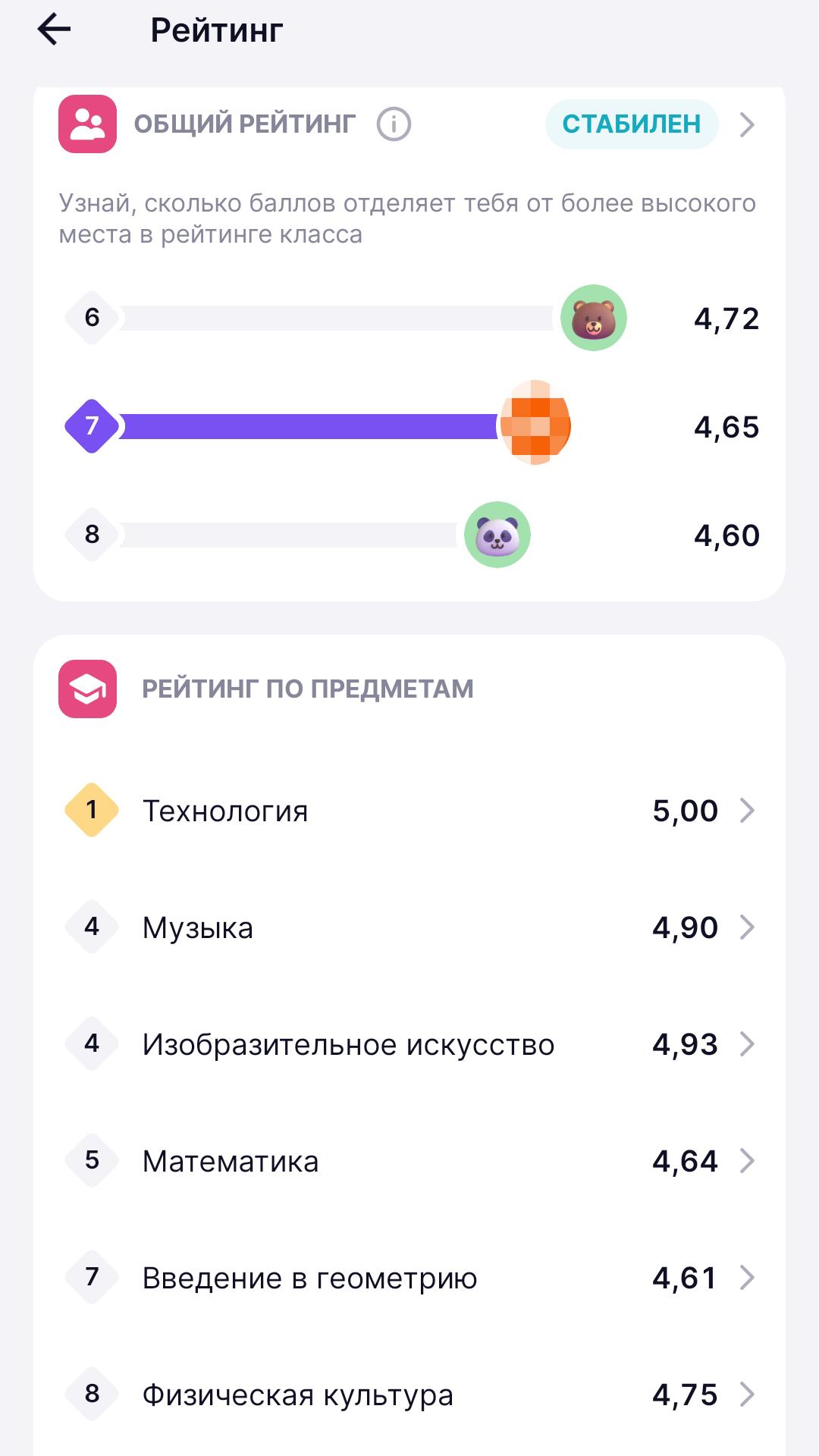Viewport: 819px width, 1456px height.
Task: Show info about Общий рейтинг
Action: (x=394, y=124)
